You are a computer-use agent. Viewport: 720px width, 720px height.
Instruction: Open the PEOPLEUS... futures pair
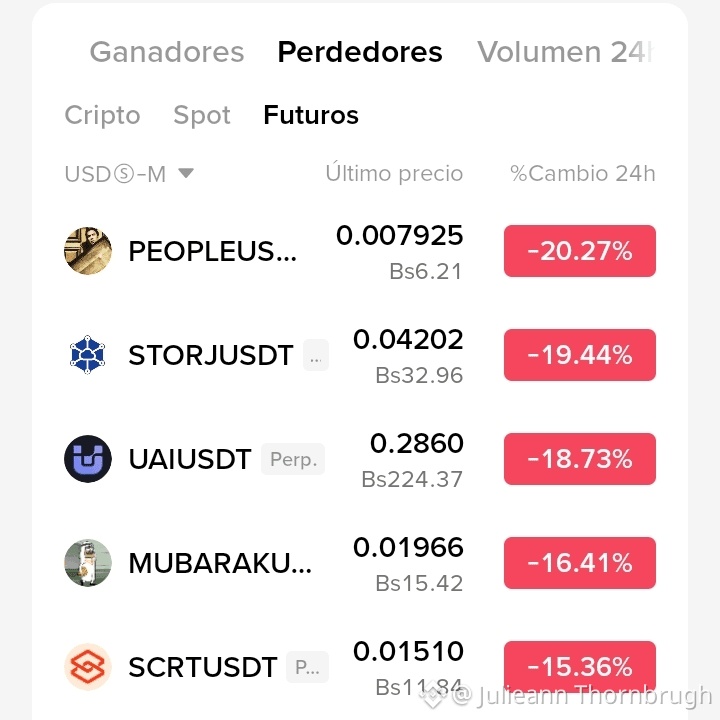click(360, 251)
